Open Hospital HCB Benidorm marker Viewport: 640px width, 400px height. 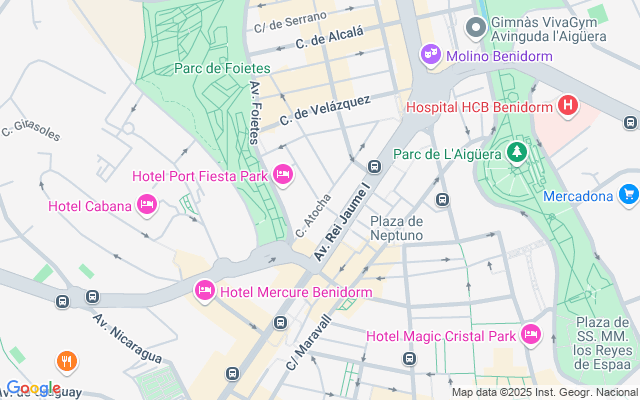(x=569, y=104)
